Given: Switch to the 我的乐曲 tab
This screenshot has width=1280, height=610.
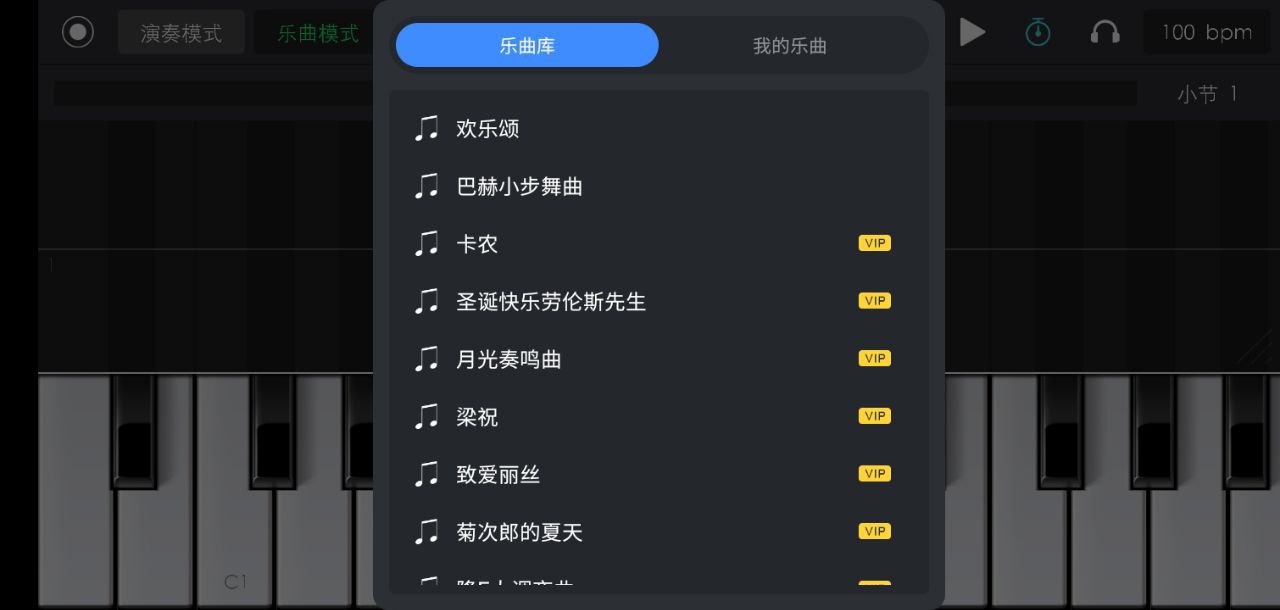Looking at the screenshot, I should tap(789, 46).
